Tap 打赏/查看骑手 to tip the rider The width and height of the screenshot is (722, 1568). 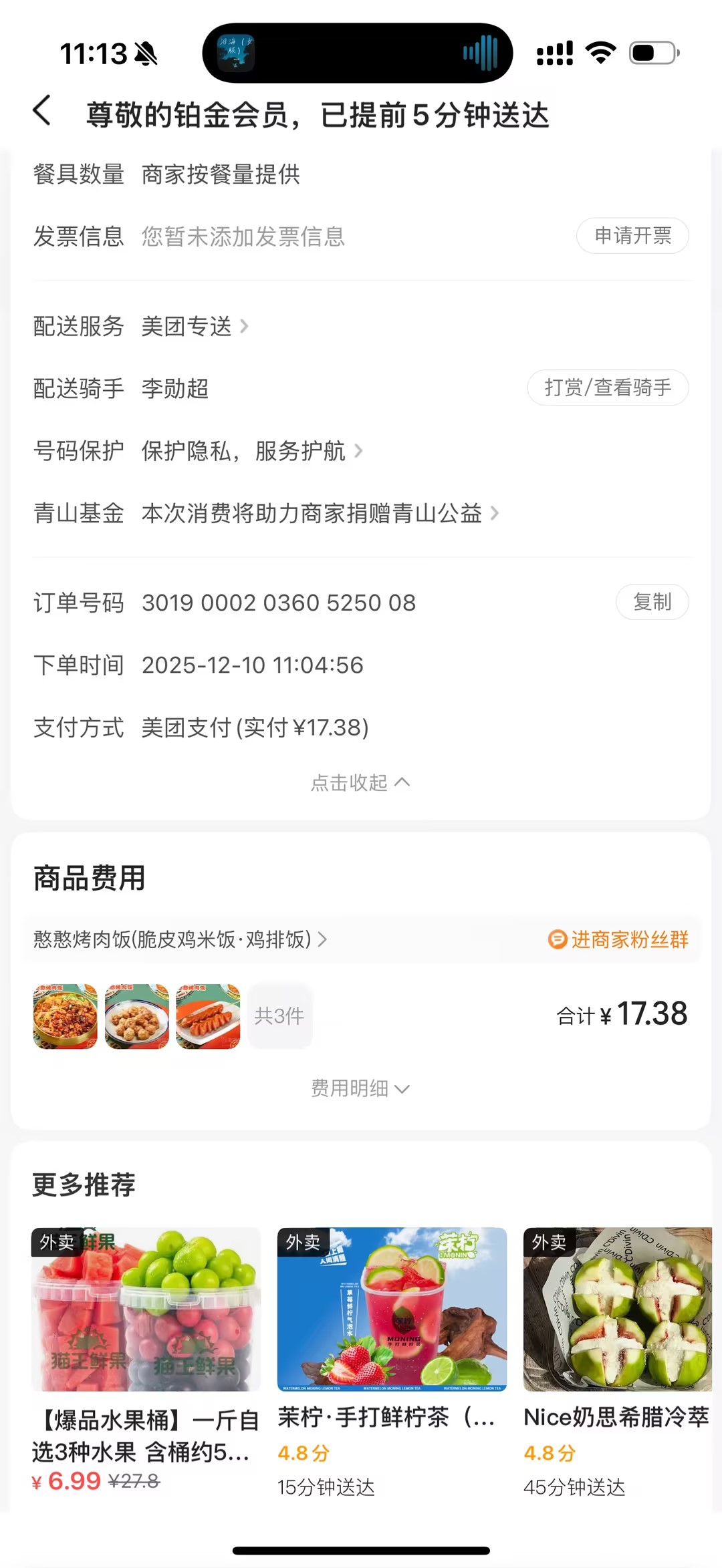pos(608,388)
